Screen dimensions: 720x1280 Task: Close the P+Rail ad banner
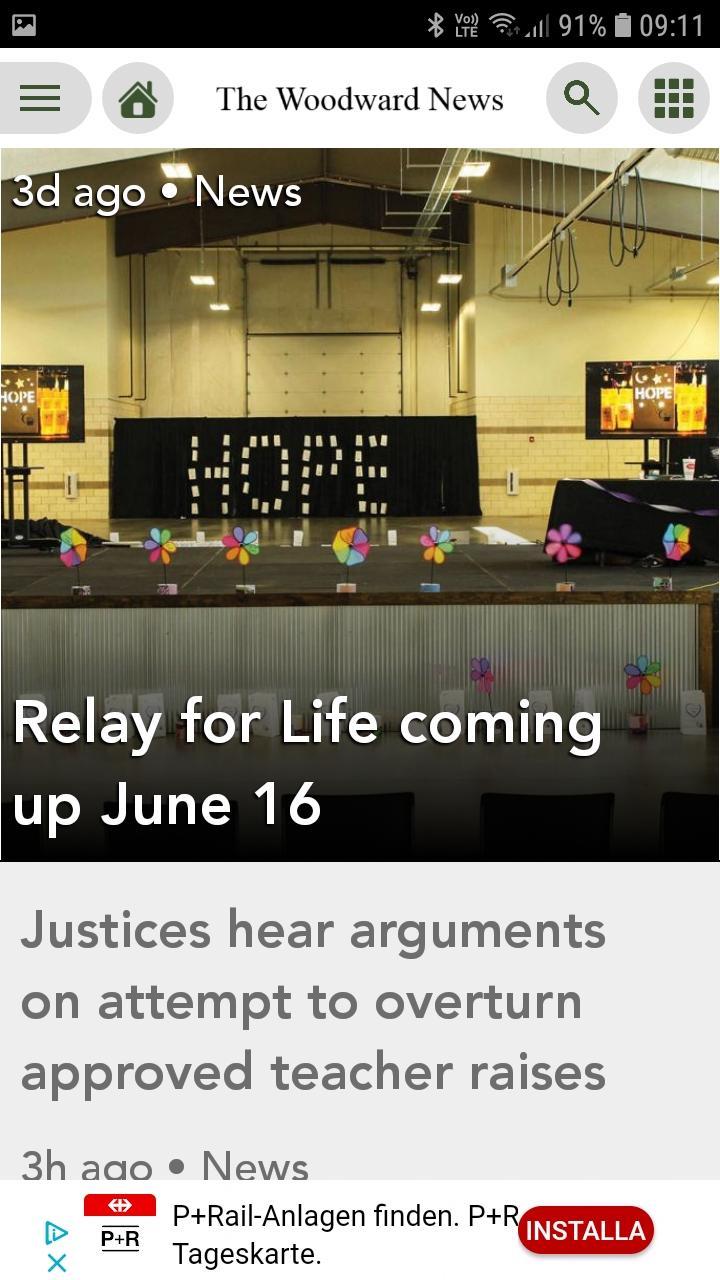(57, 1263)
